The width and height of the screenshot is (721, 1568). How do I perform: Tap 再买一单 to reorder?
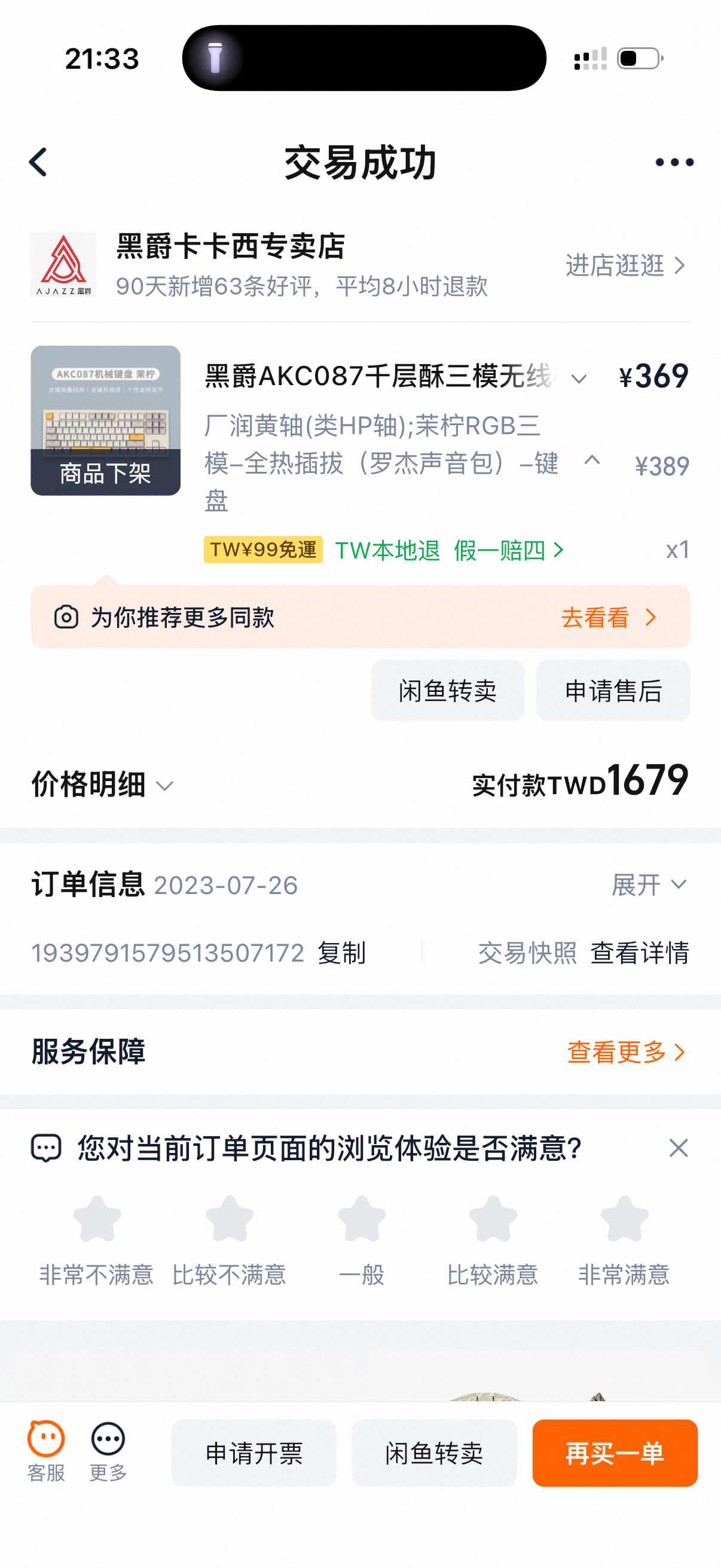[x=615, y=1453]
